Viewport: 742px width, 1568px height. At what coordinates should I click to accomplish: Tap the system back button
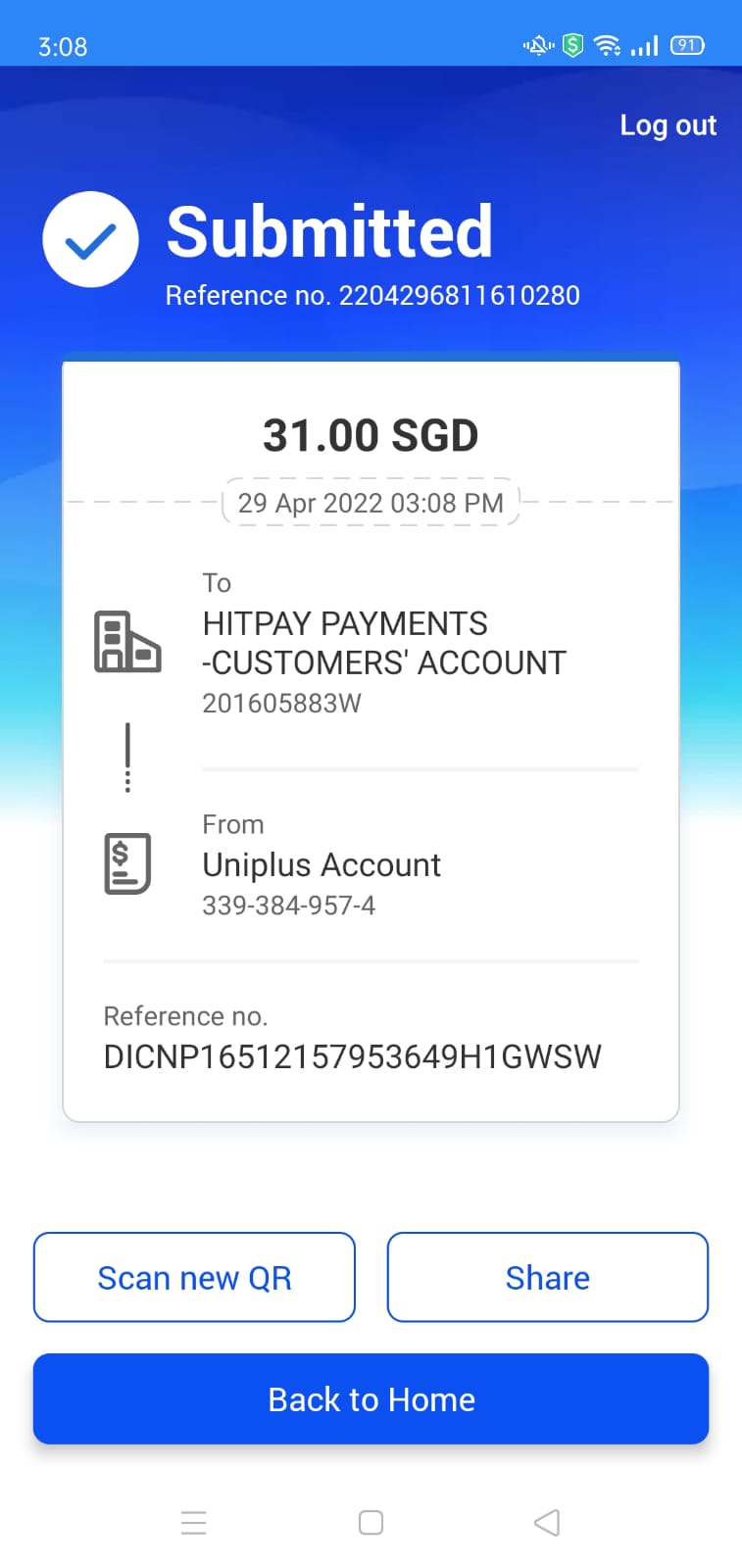point(547,1522)
